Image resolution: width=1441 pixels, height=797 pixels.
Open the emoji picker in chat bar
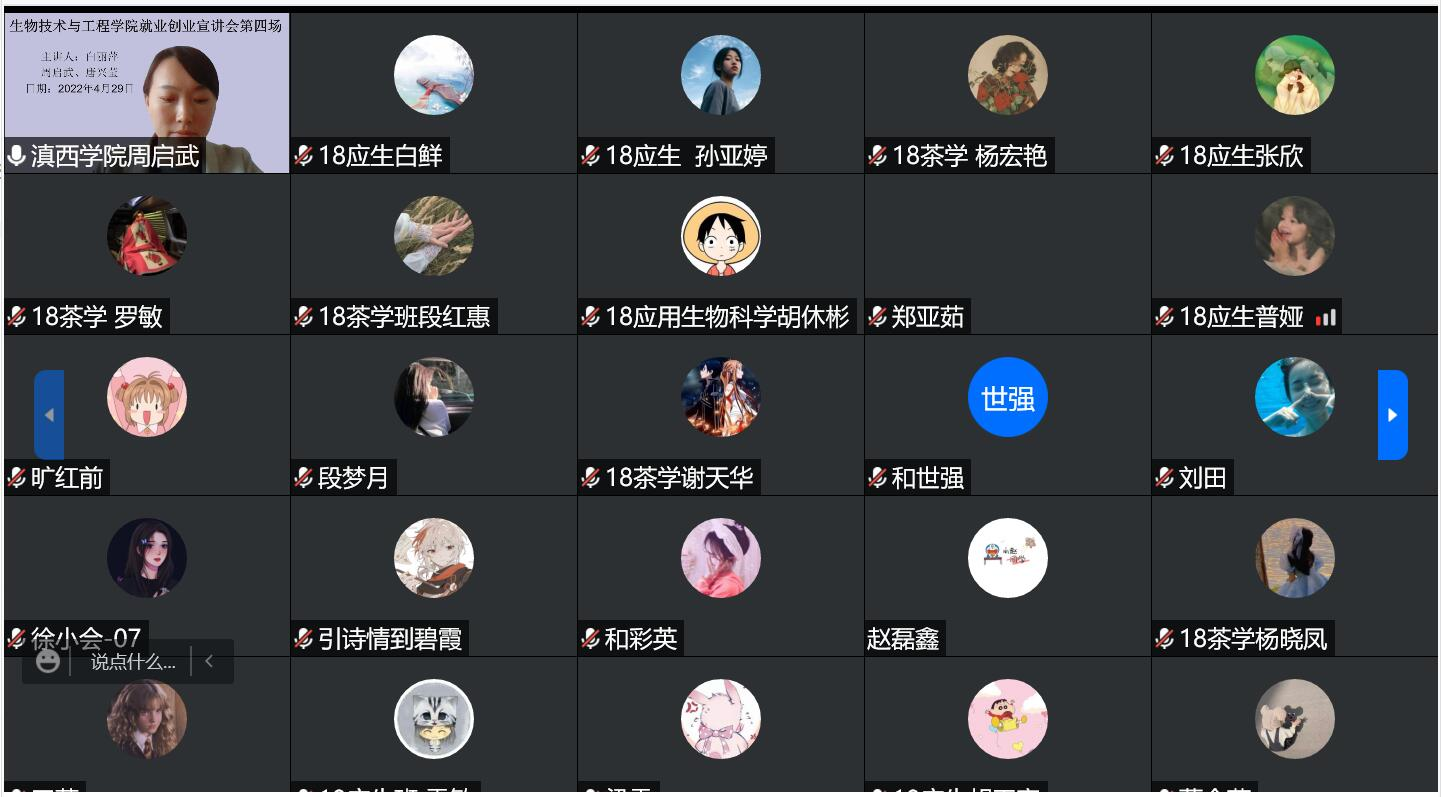(47, 661)
